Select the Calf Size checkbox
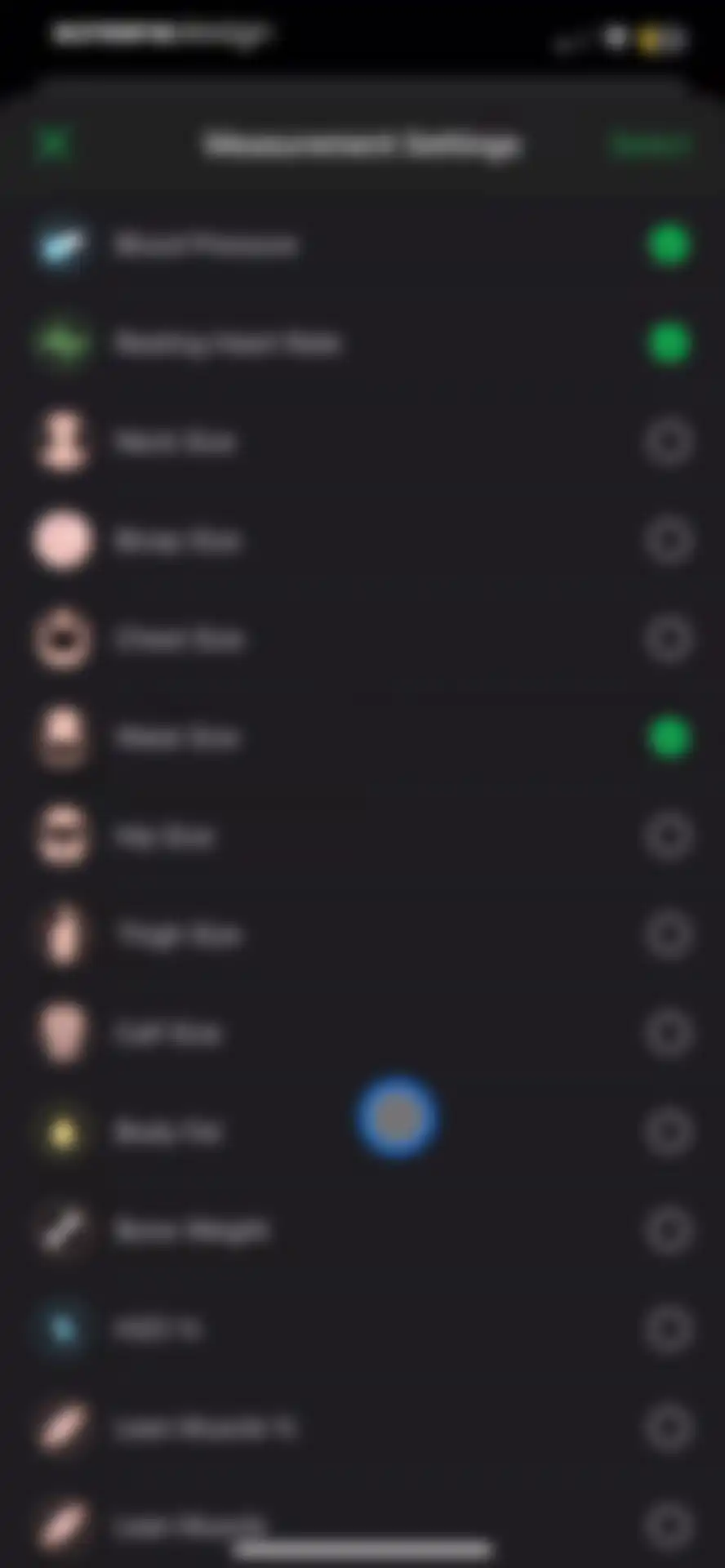Screen dimensions: 725x1568 coord(669,1034)
